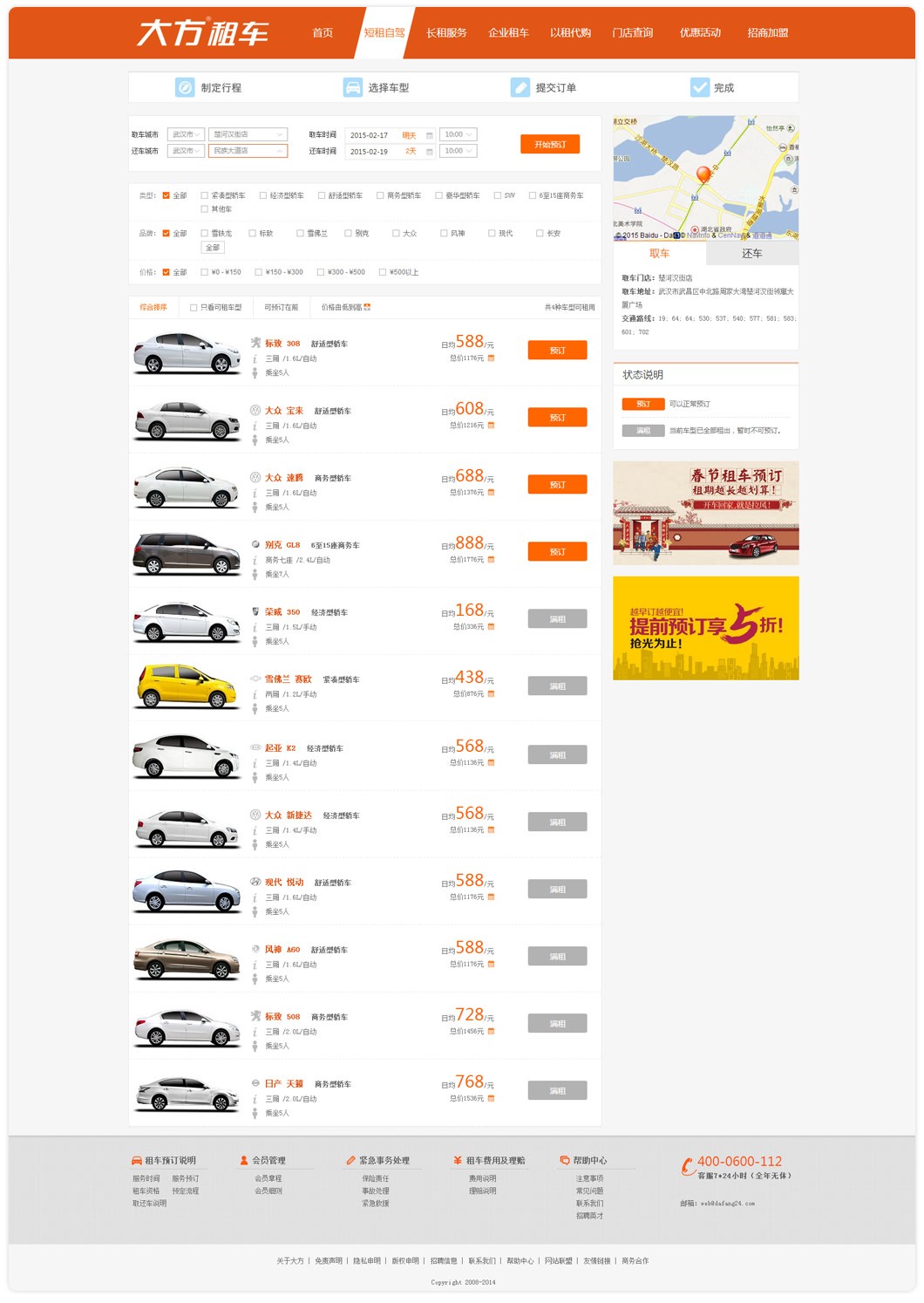Screen dimensions: 924x1303
Task: Open the 提前预订享5折 banner
Action: [705, 628]
